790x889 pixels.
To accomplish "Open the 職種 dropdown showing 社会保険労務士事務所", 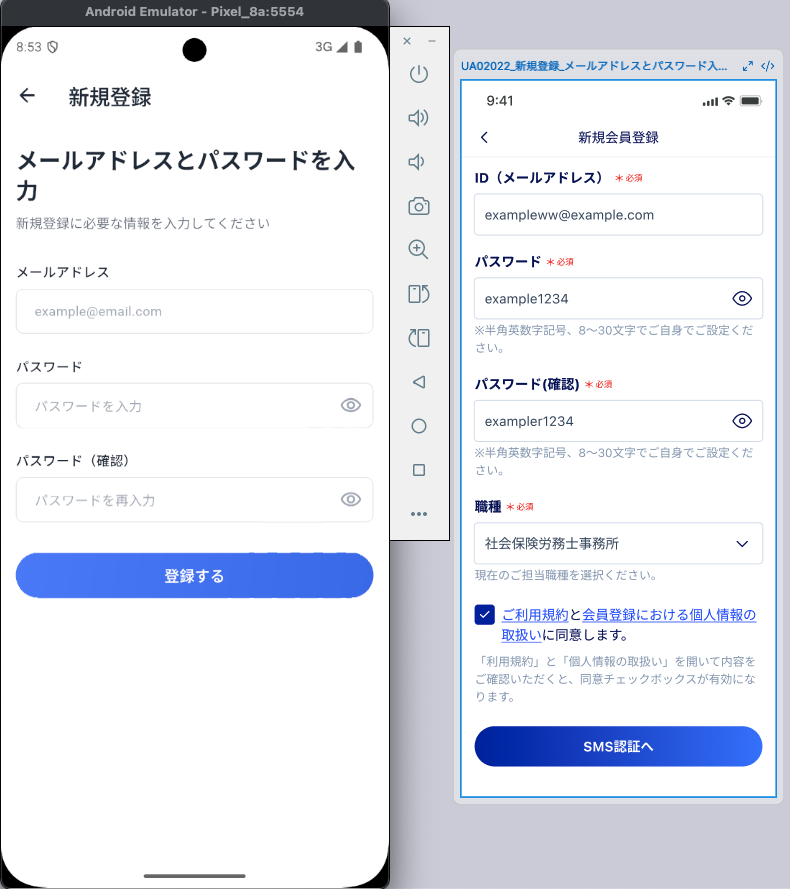I will (618, 544).
